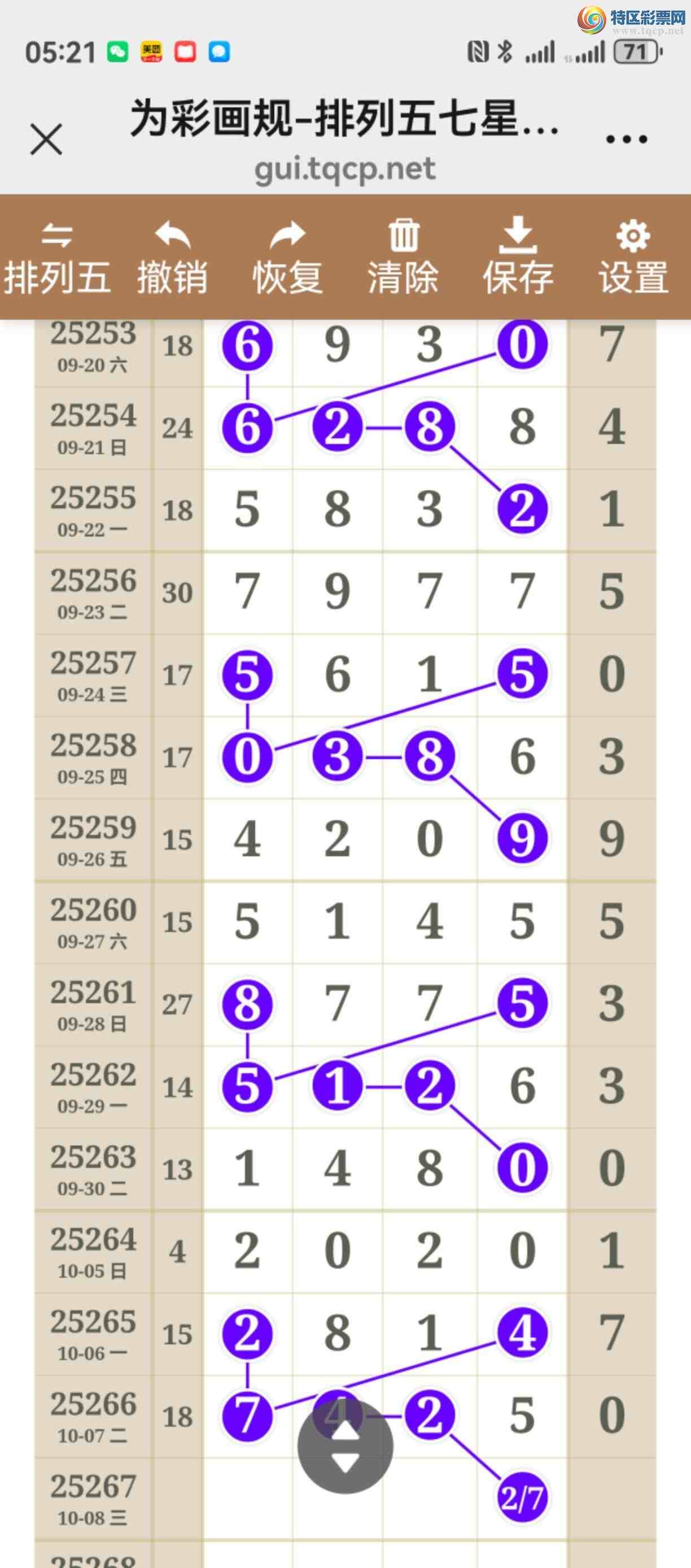Open 设置 settings
This screenshot has height=1568, width=691.
pyautogui.click(x=633, y=259)
